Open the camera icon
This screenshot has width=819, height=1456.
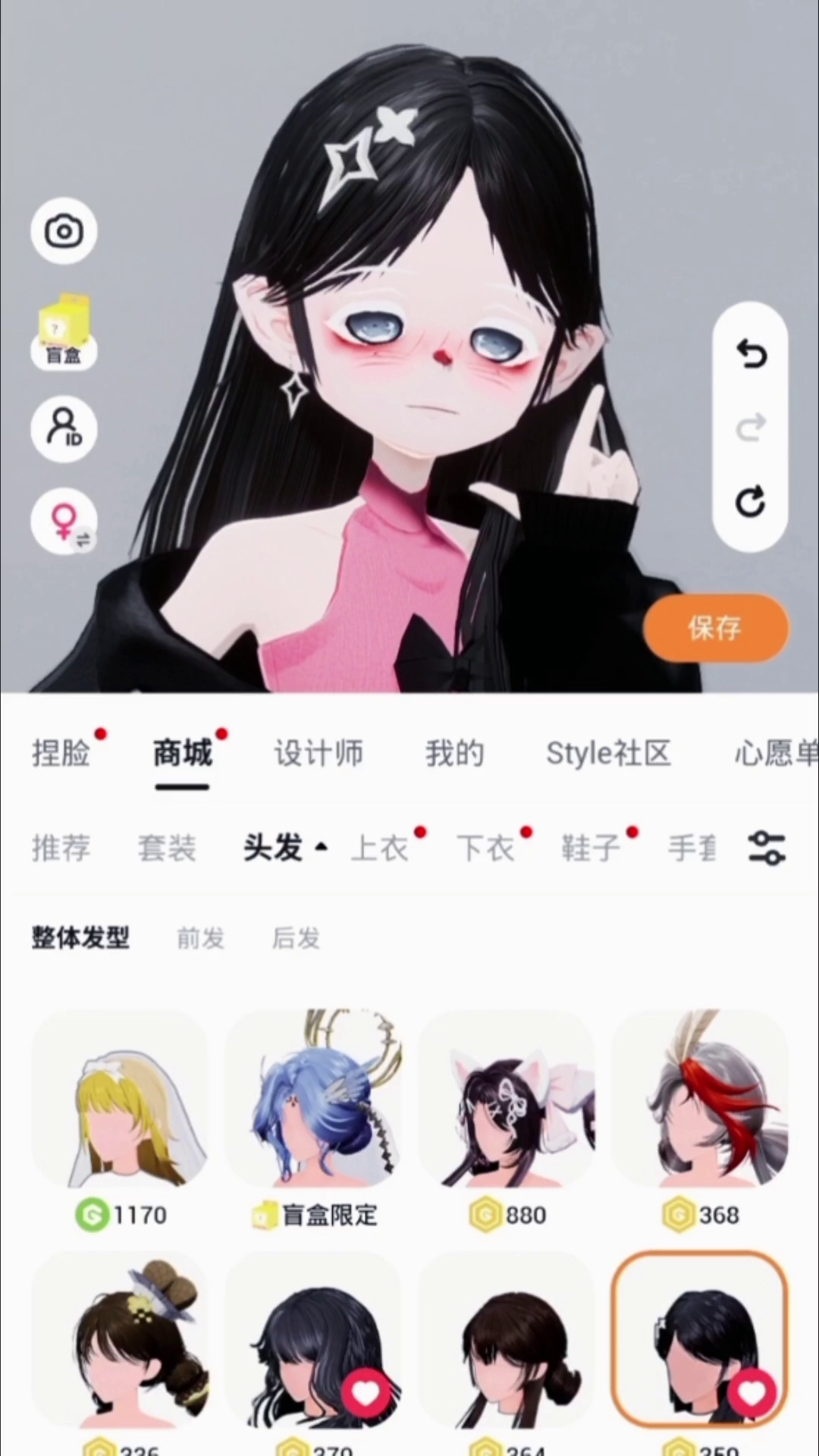tap(64, 231)
